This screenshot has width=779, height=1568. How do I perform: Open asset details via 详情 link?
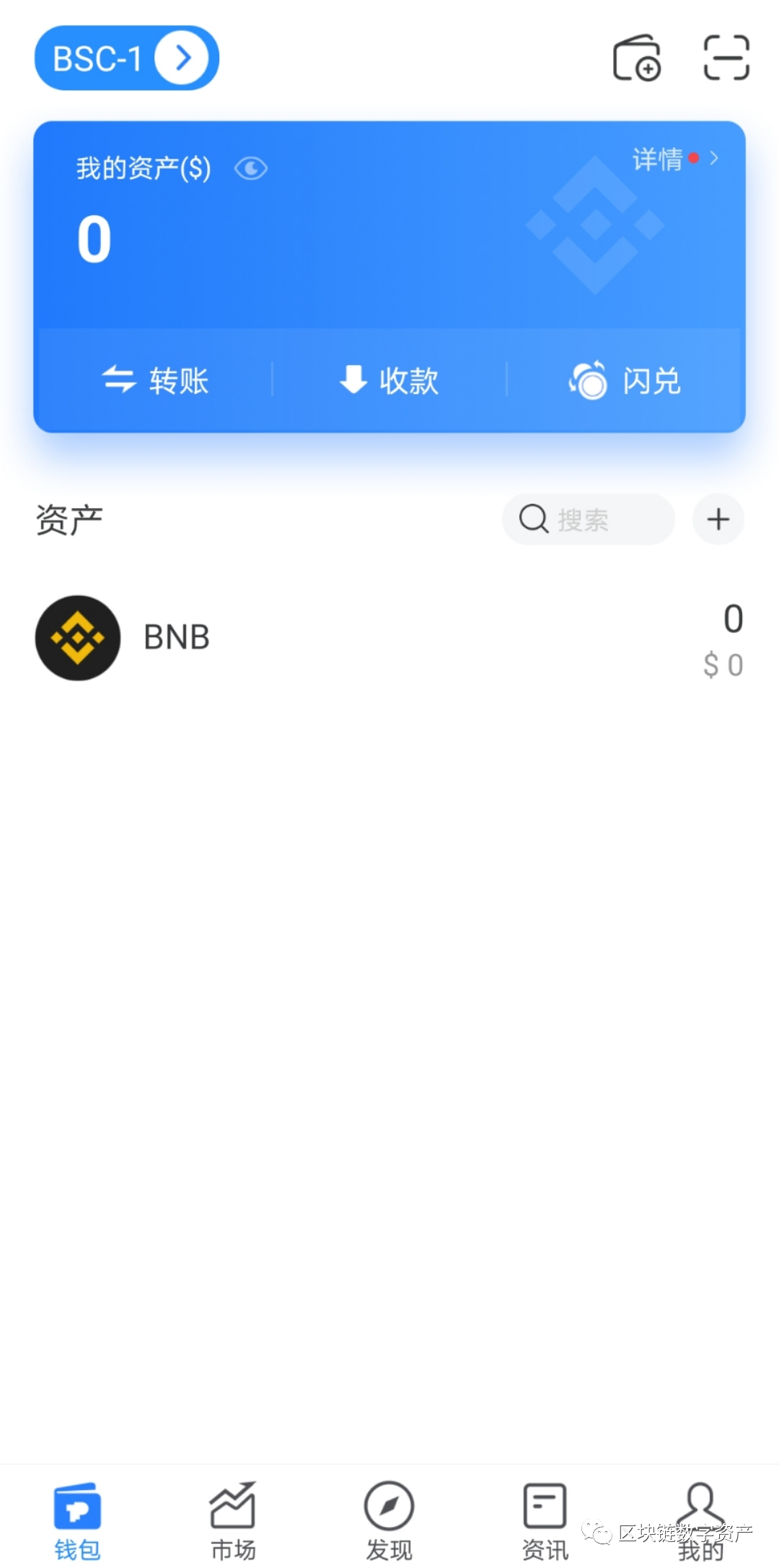pos(660,159)
